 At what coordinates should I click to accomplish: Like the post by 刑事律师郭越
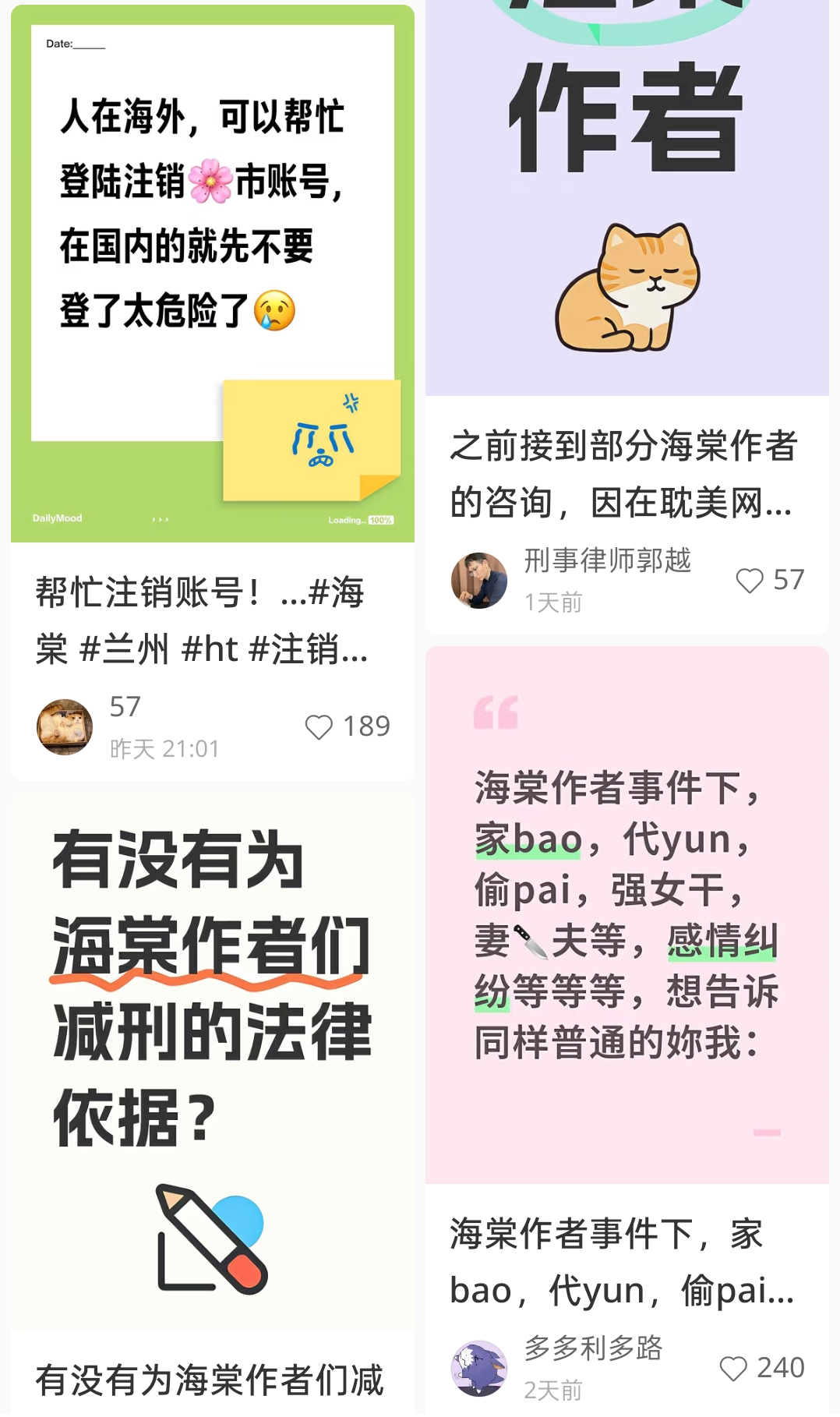tap(750, 581)
